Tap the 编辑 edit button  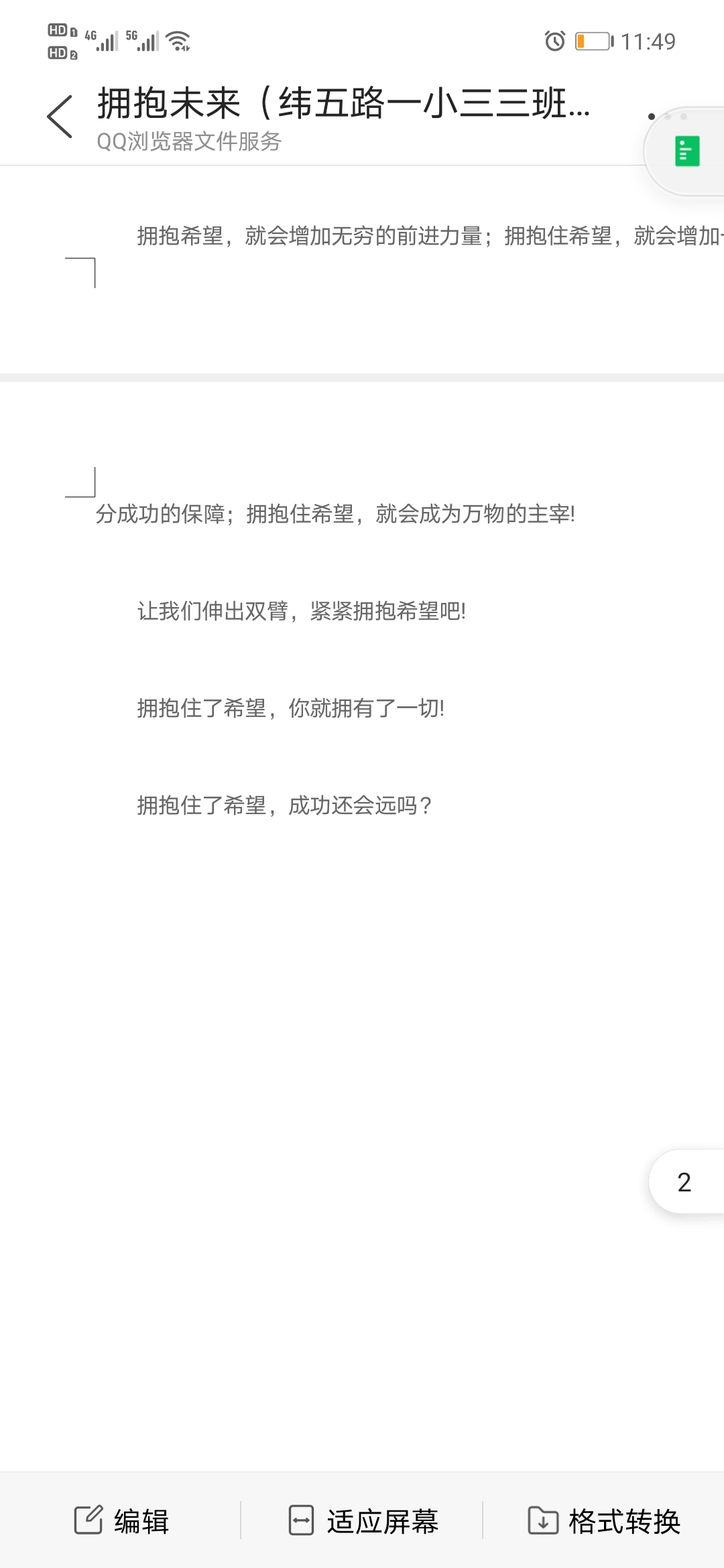121,1521
